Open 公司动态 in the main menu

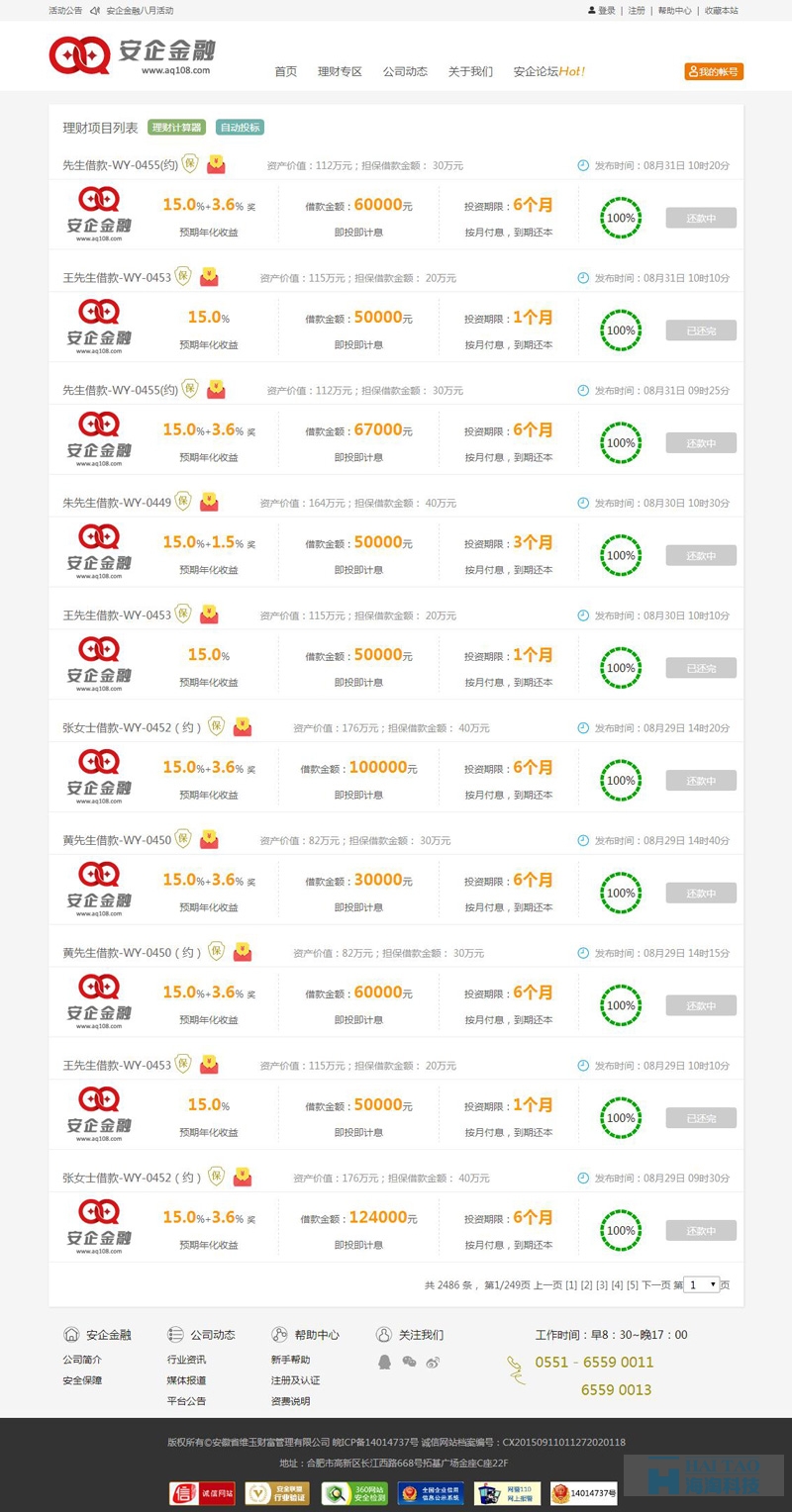point(405,71)
